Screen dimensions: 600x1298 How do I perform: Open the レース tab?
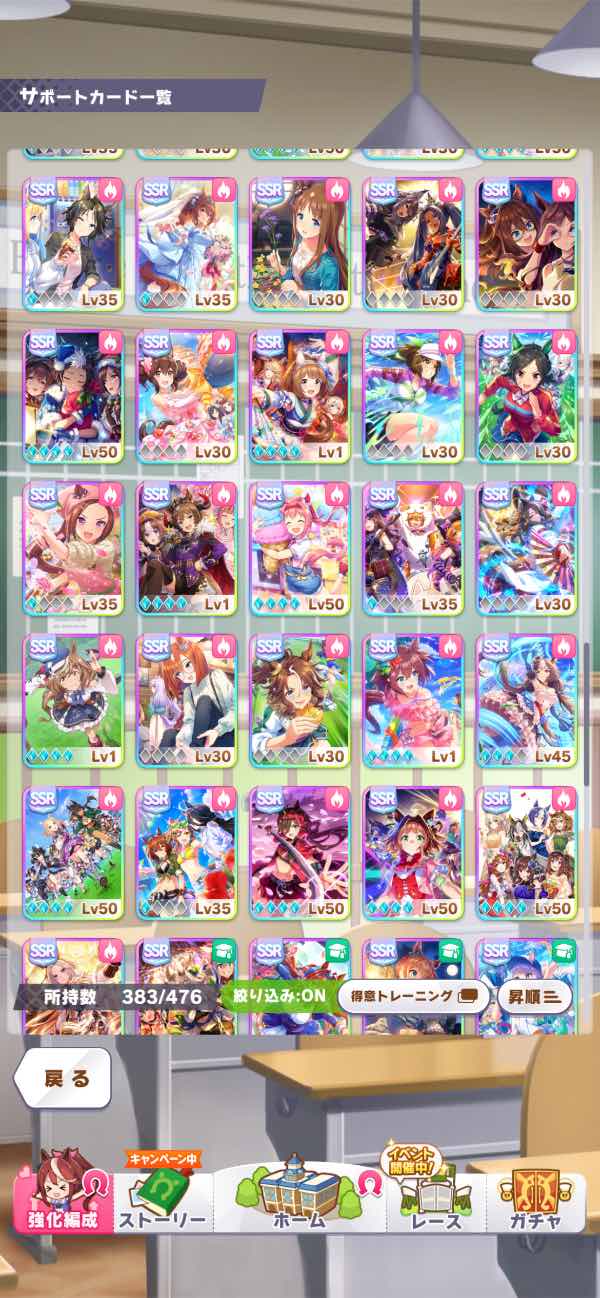436,1200
